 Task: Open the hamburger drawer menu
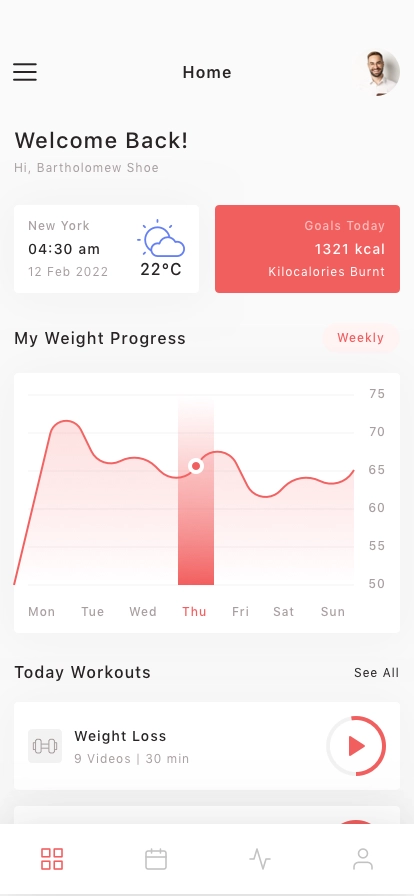pyautogui.click(x=25, y=72)
